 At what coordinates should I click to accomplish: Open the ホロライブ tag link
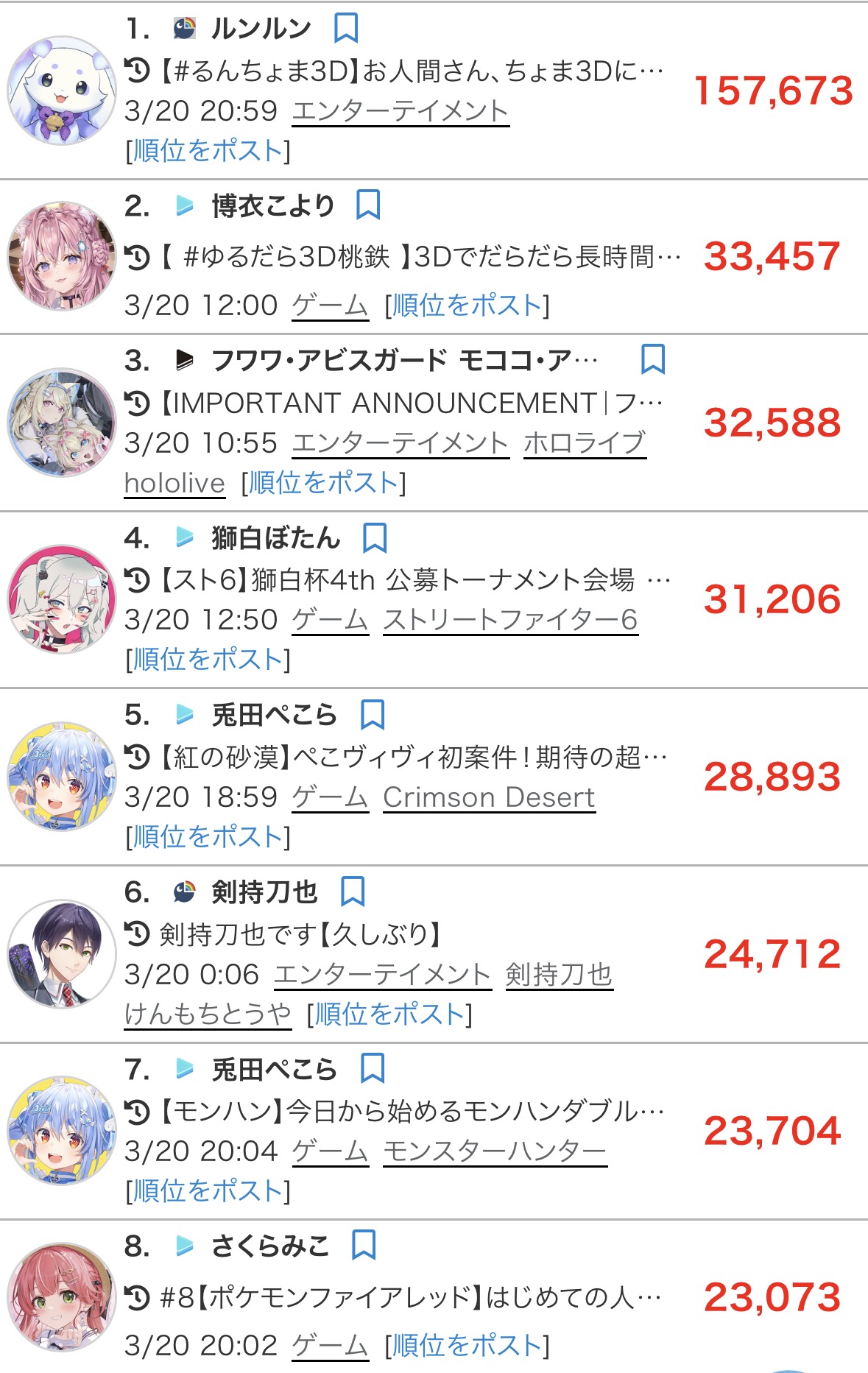585,443
